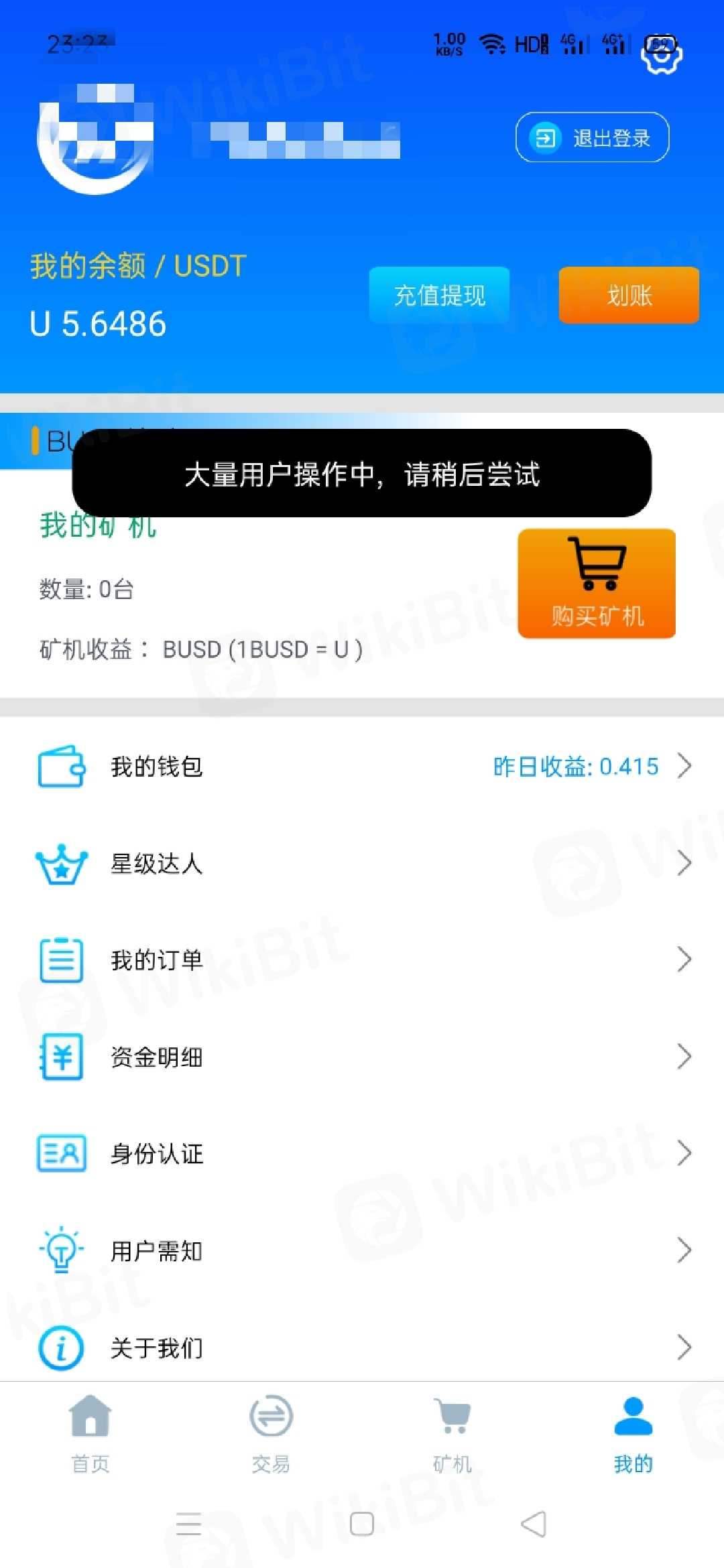Open 资金明细 fund details
This screenshot has width=724, height=1568.
362,1057
